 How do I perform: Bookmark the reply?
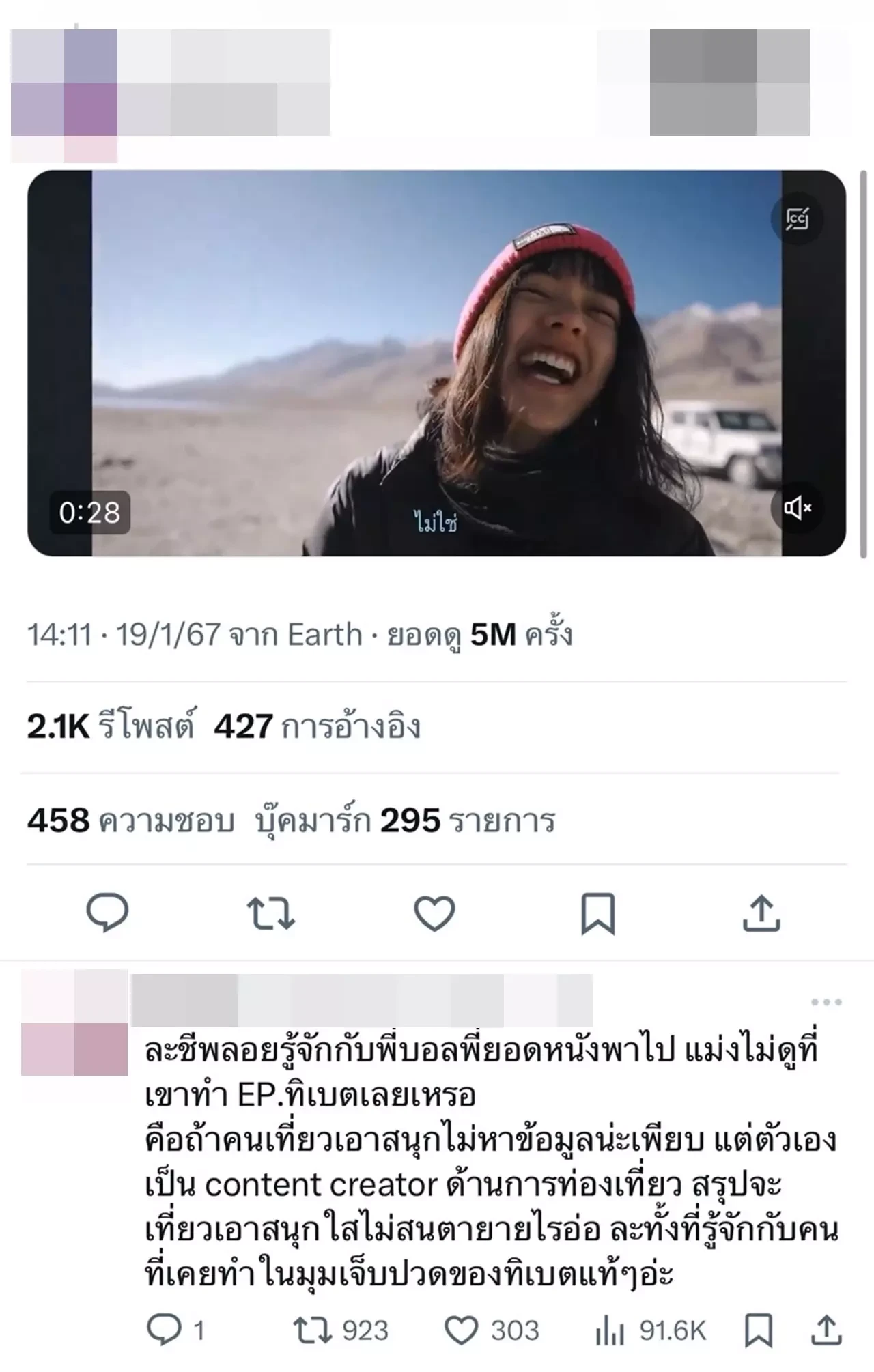click(x=758, y=1330)
